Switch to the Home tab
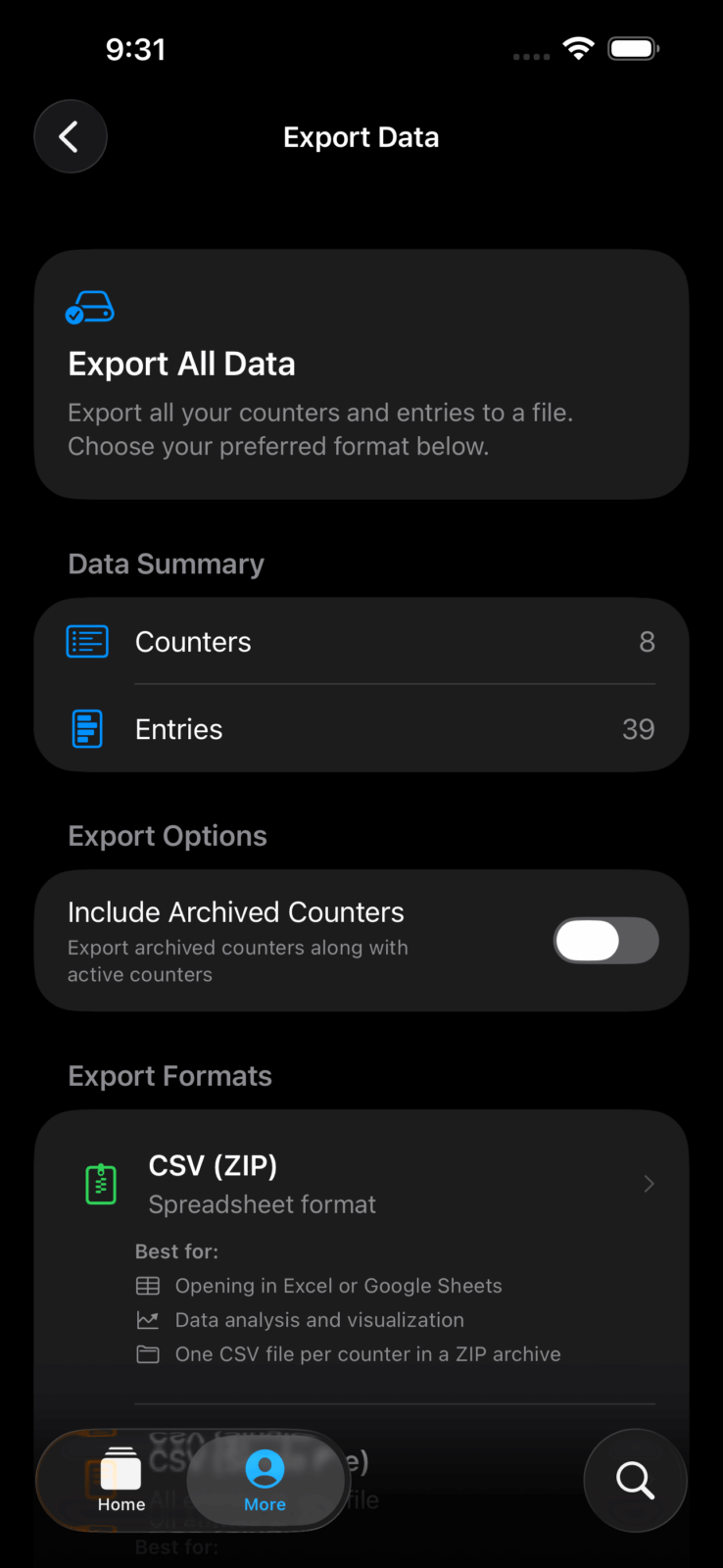Screen dimensions: 723x1568 pyautogui.click(x=121, y=1480)
